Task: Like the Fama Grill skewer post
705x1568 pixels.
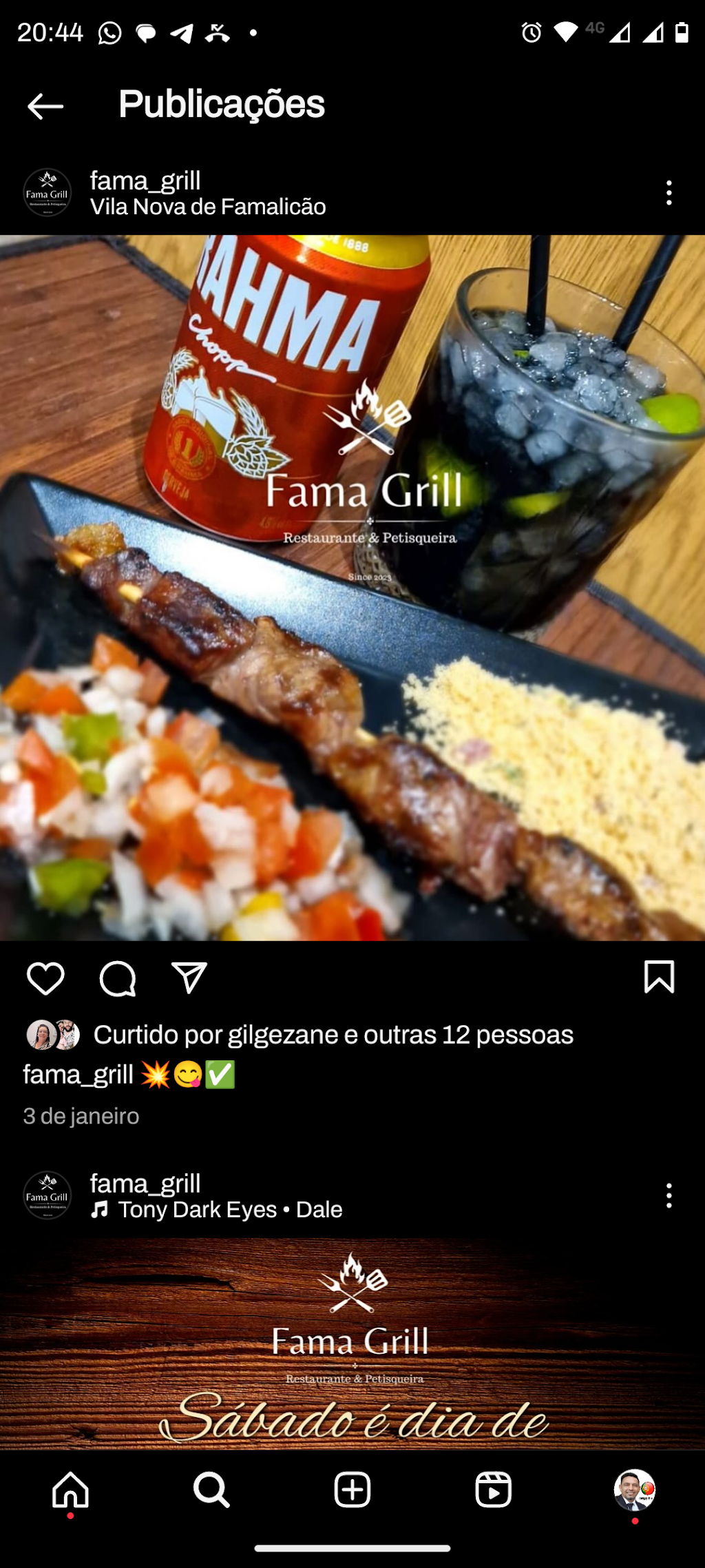Action: (x=45, y=978)
